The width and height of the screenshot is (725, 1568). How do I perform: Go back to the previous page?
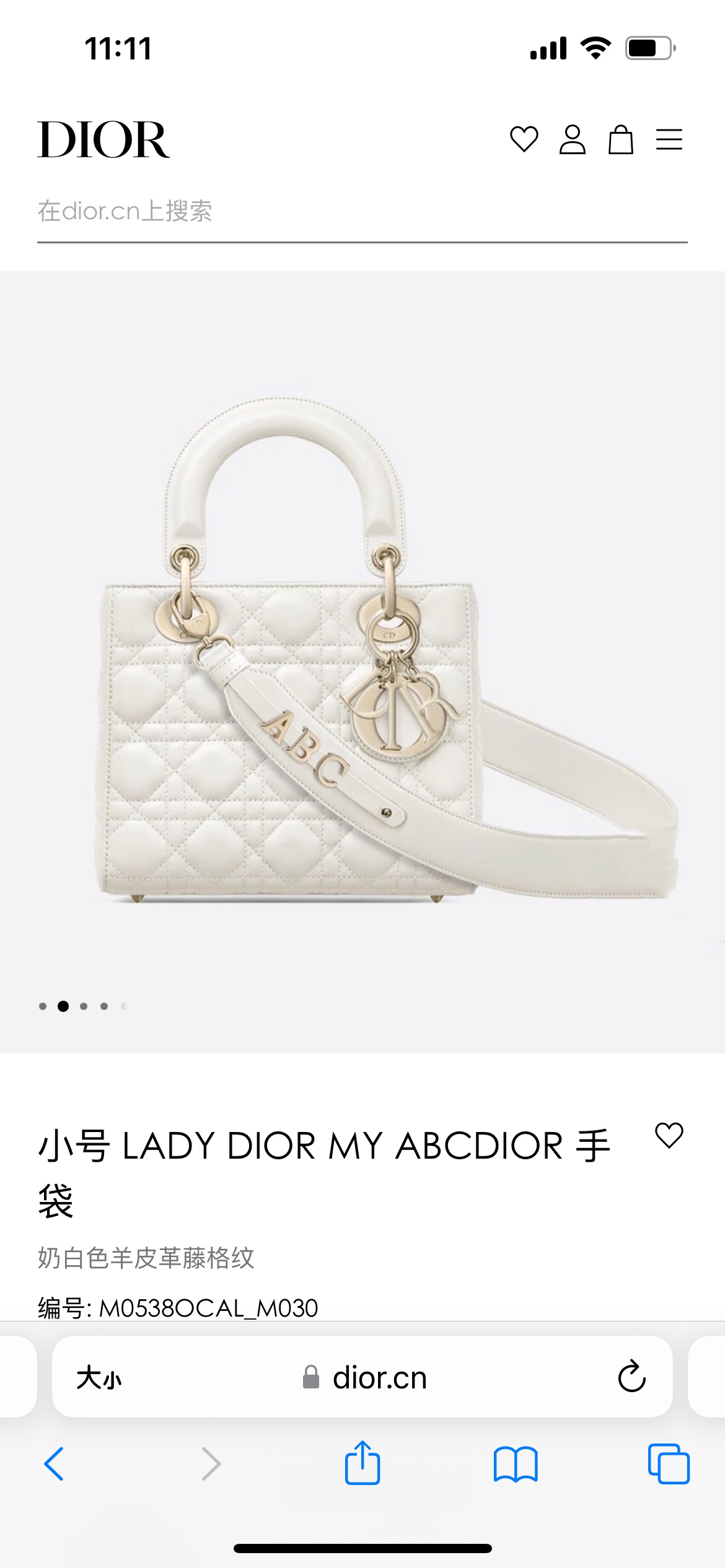coord(54,1464)
